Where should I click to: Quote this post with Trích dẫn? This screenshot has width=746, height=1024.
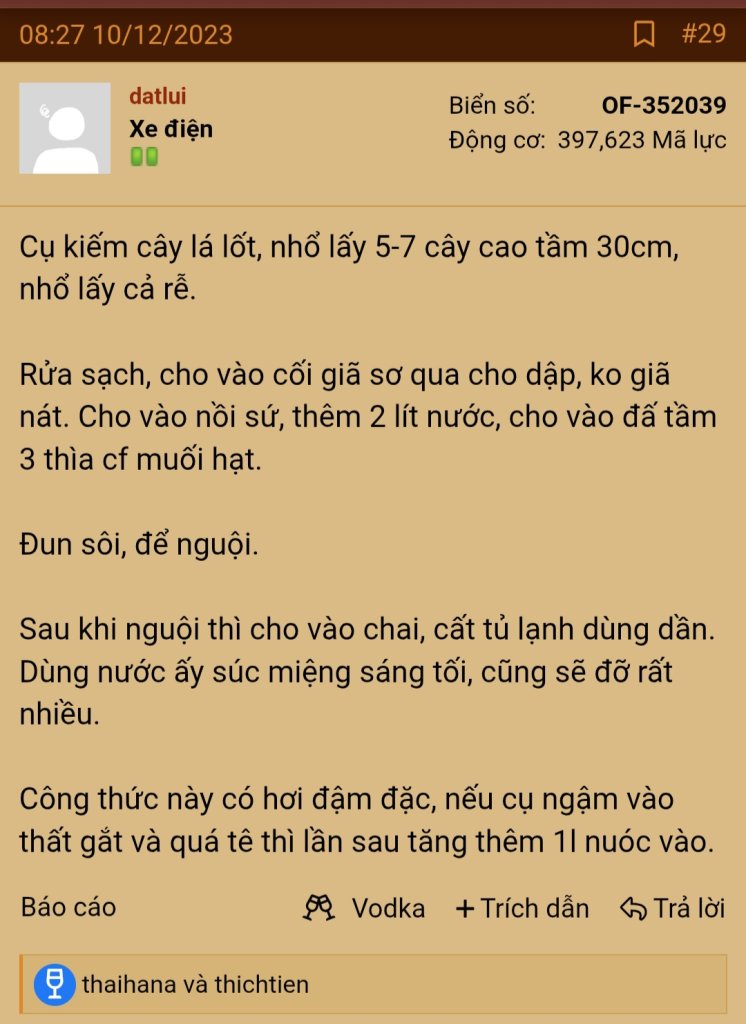click(x=522, y=908)
